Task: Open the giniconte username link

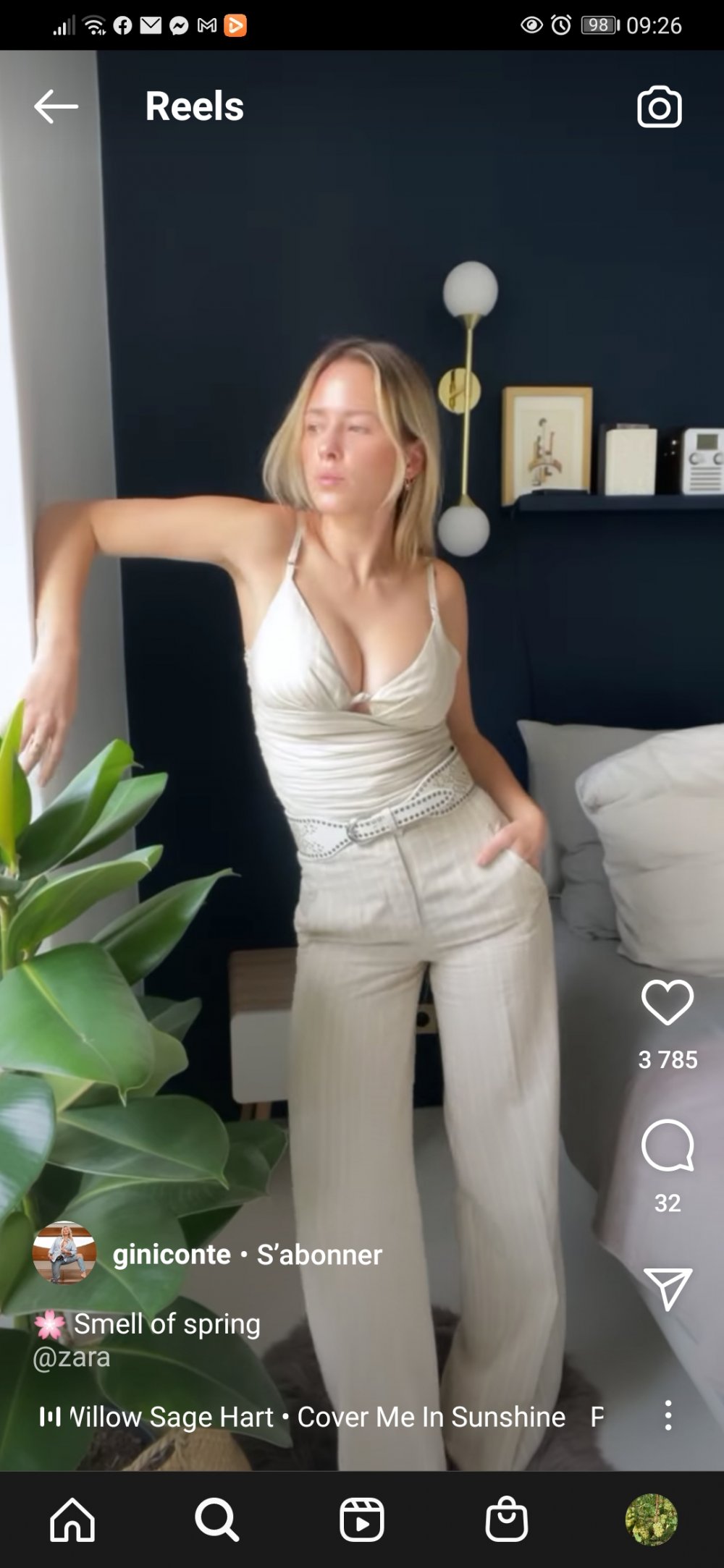Action: (172, 1255)
